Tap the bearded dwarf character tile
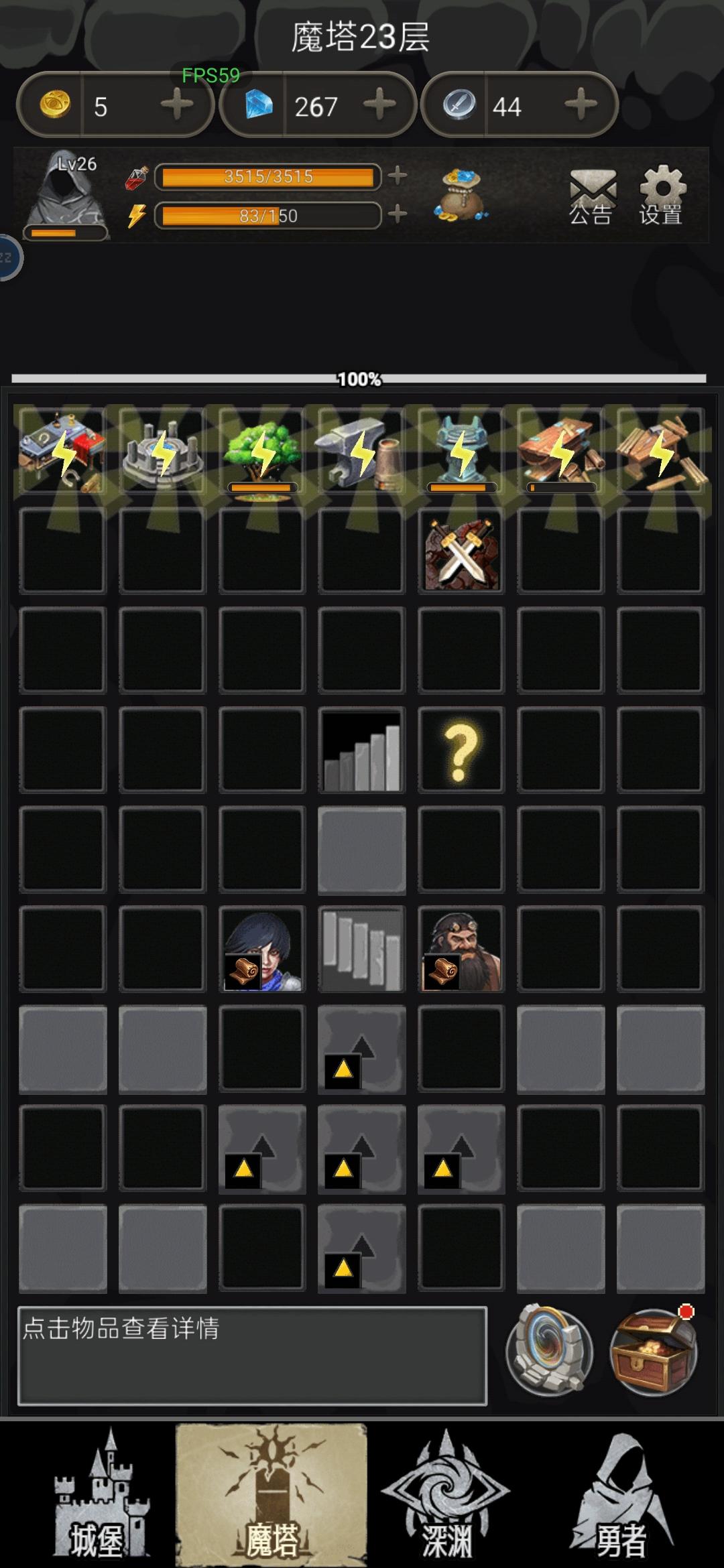Viewport: 724px width, 1568px height. tap(460, 950)
